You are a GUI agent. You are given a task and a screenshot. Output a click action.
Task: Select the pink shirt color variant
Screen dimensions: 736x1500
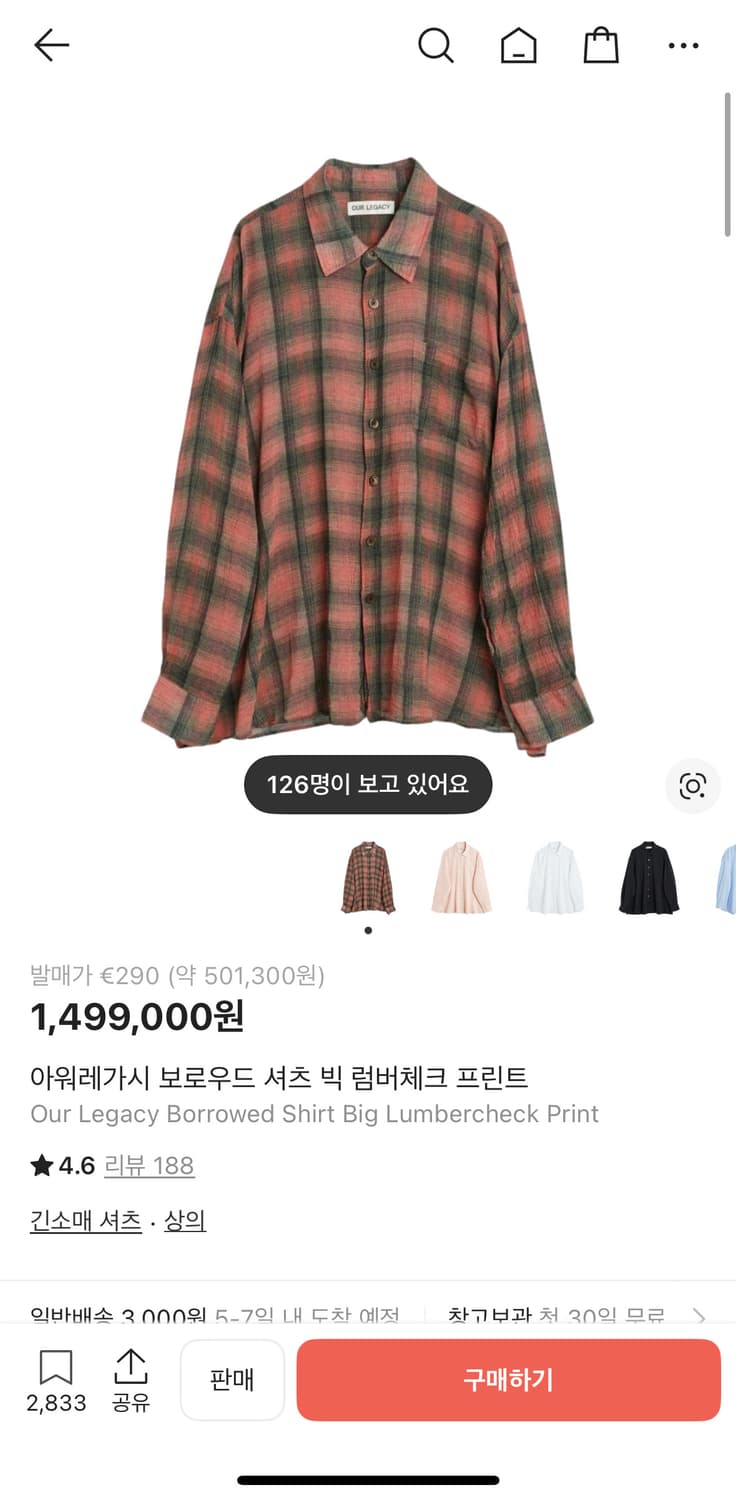point(461,876)
